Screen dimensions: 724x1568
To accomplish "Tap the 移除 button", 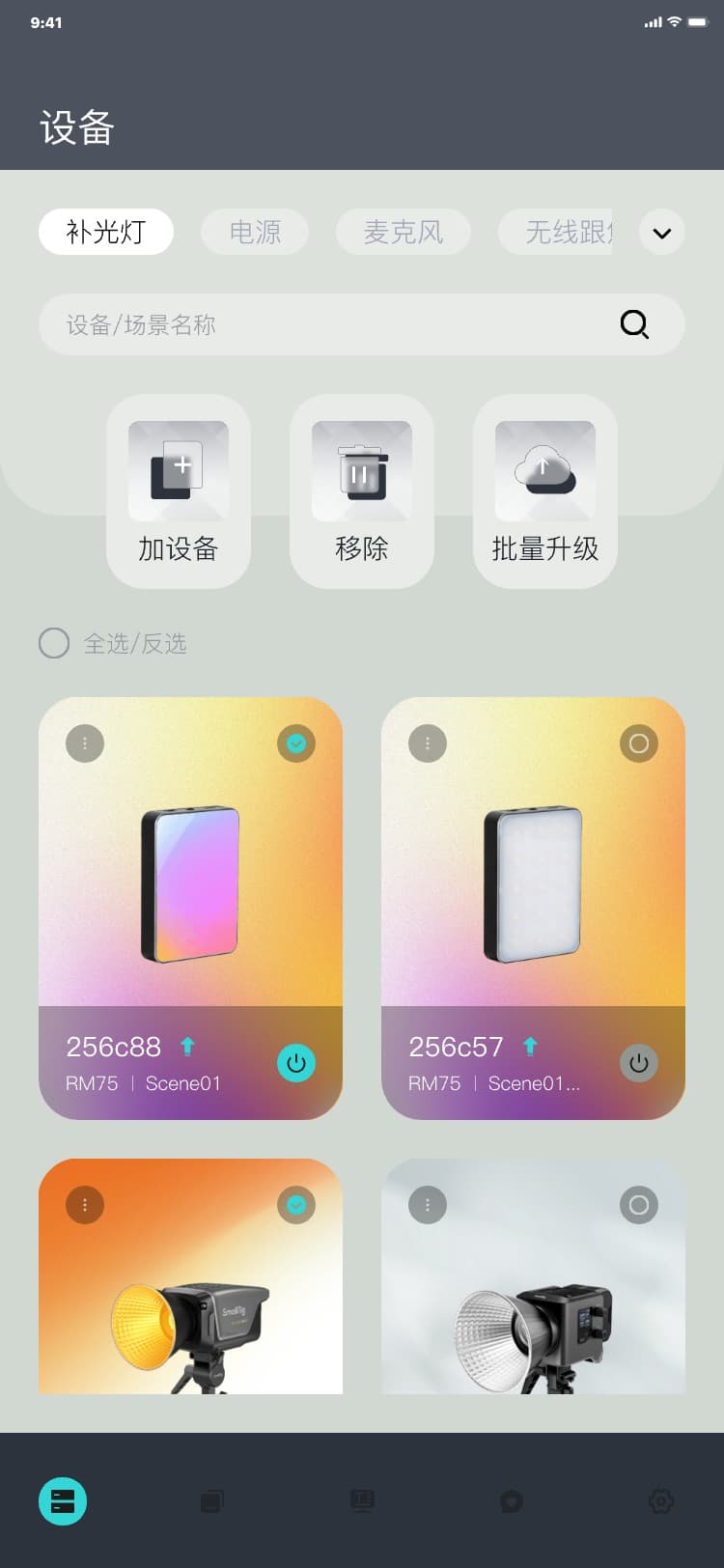I will coord(362,490).
